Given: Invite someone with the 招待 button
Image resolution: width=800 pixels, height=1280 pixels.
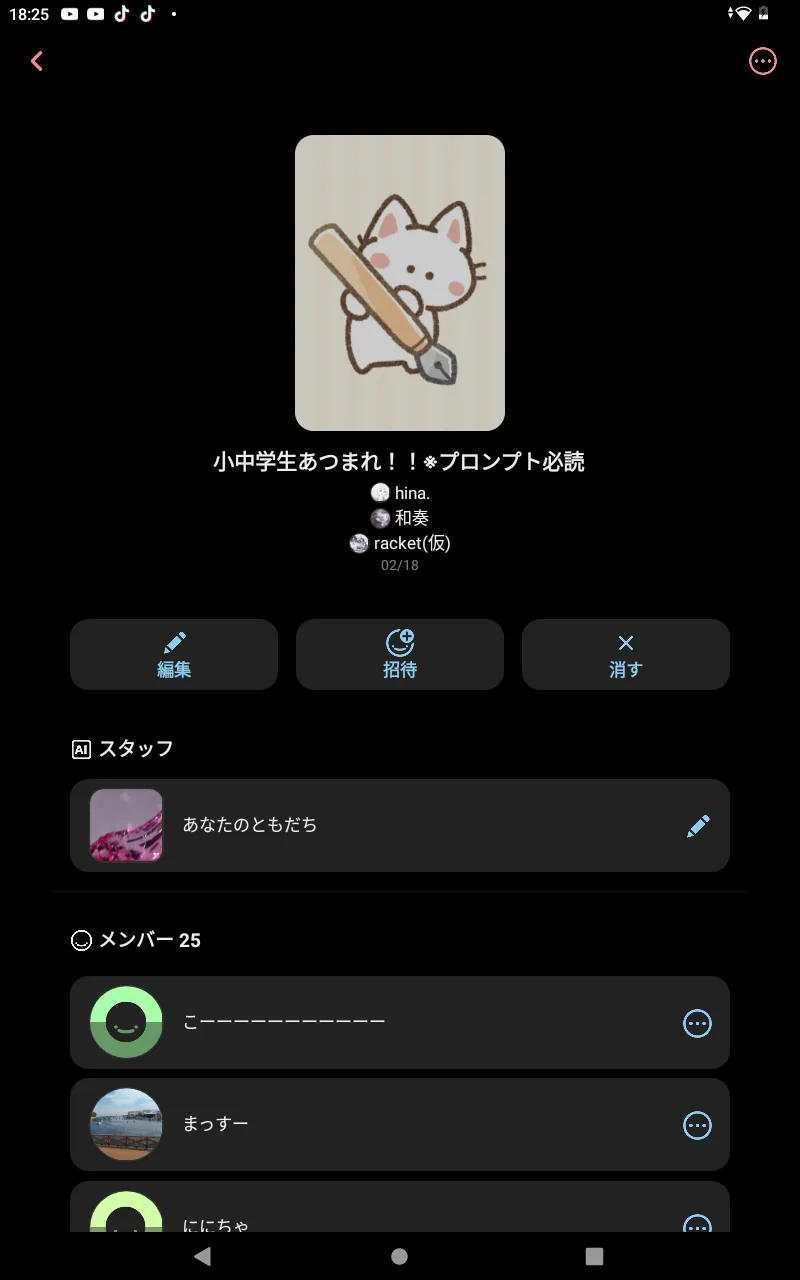Looking at the screenshot, I should point(400,654).
